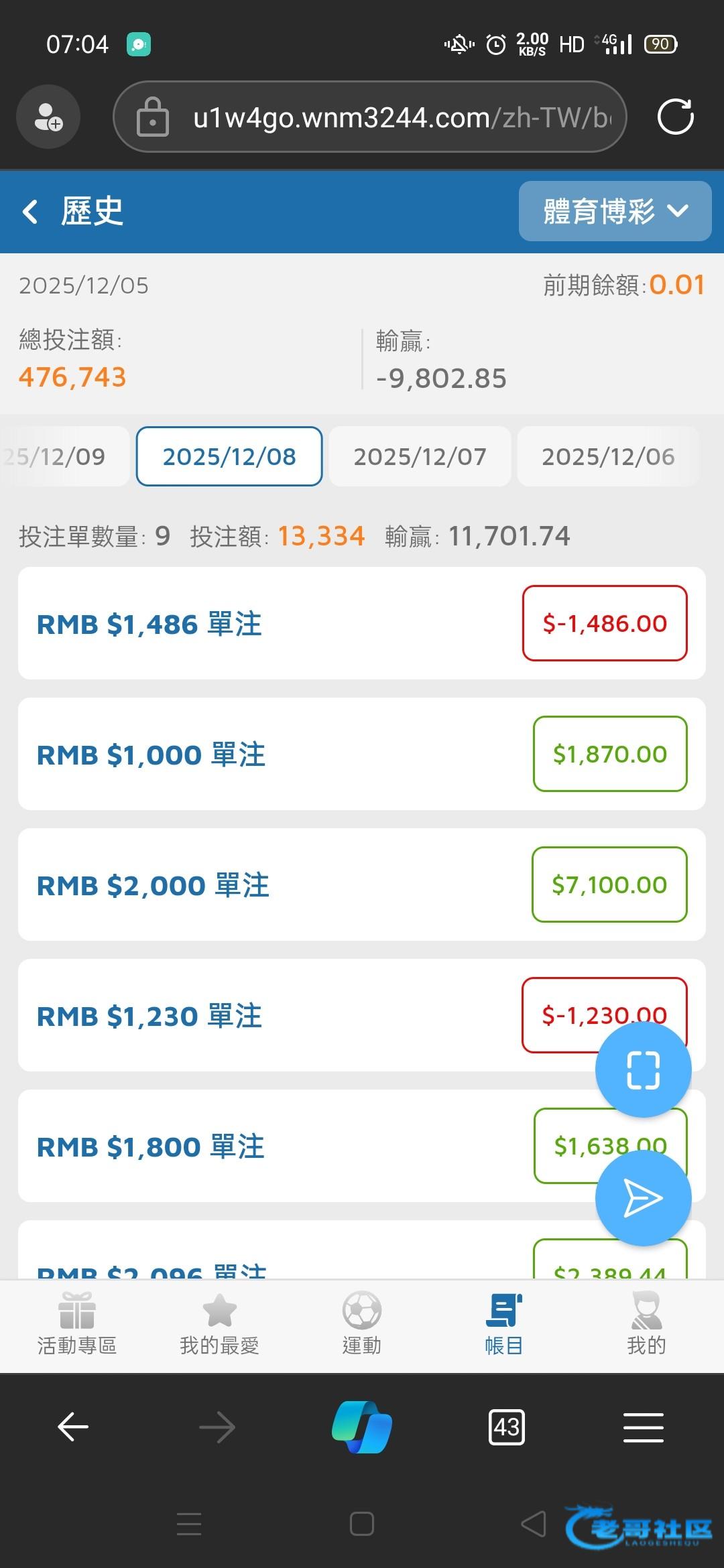Tap the floating paper plane button

[643, 1198]
